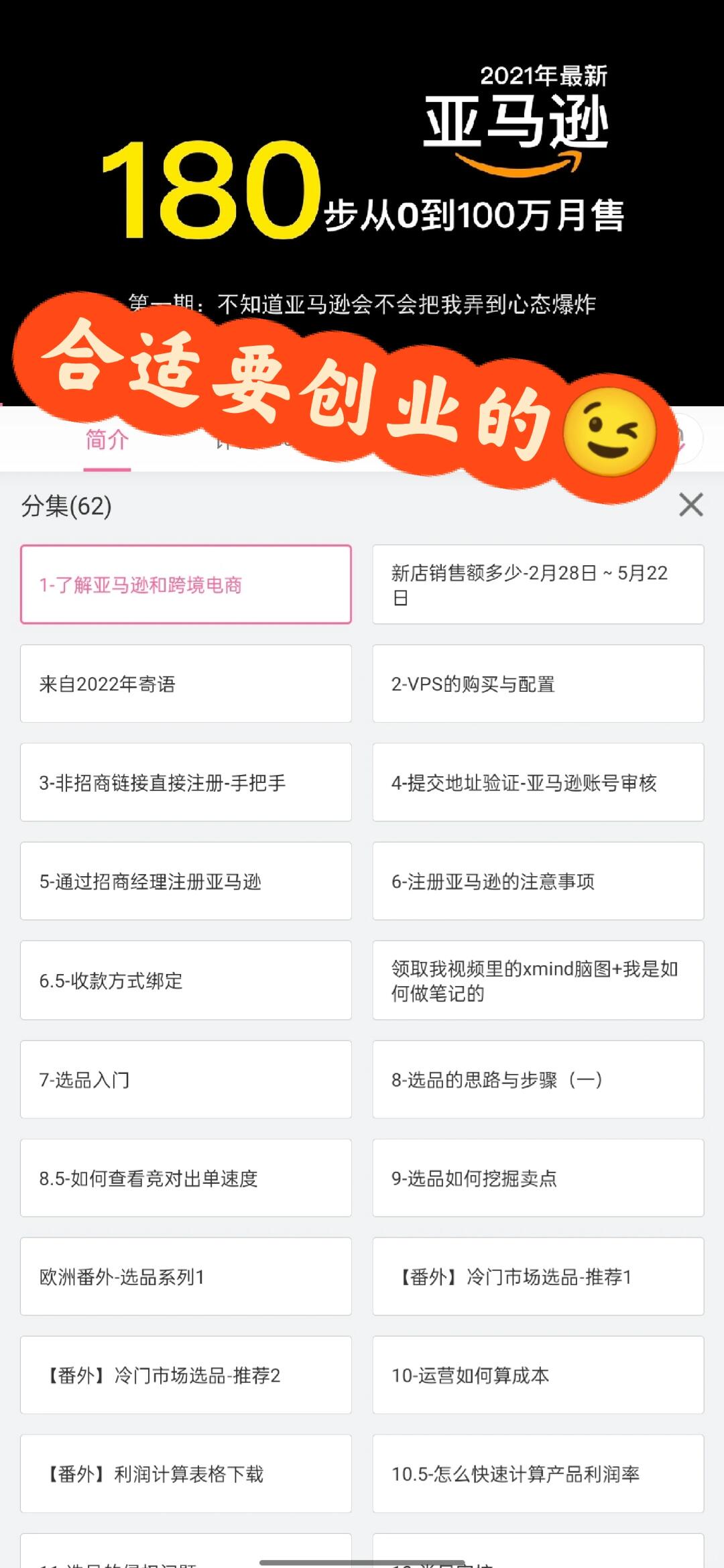Select 【番外】冷门市场选品-推荐2
This screenshot has width=724, height=1568.
[186, 1376]
